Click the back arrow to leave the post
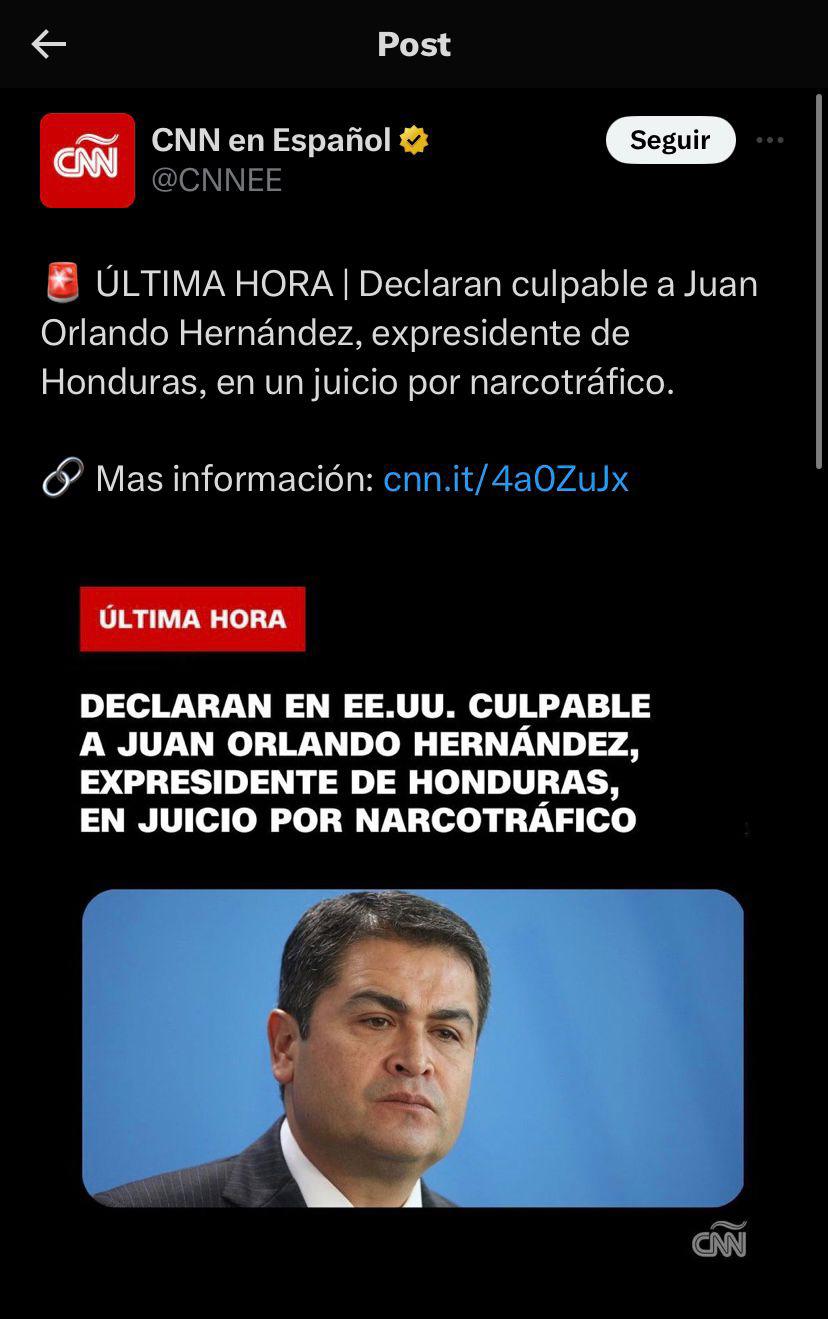This screenshot has width=828, height=1319. (48, 44)
